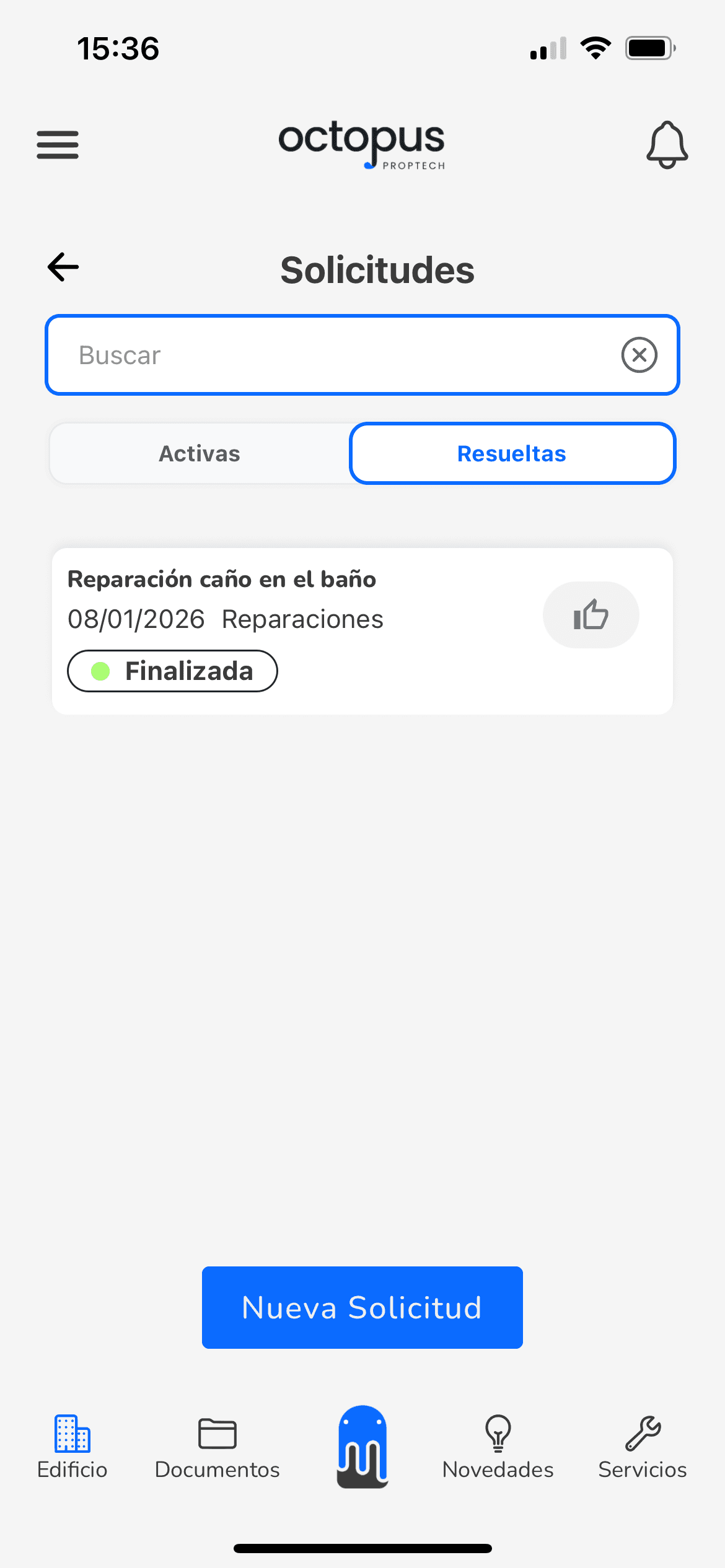This screenshot has width=725, height=1568.
Task: Open the Documentos tab
Action: (x=217, y=1447)
